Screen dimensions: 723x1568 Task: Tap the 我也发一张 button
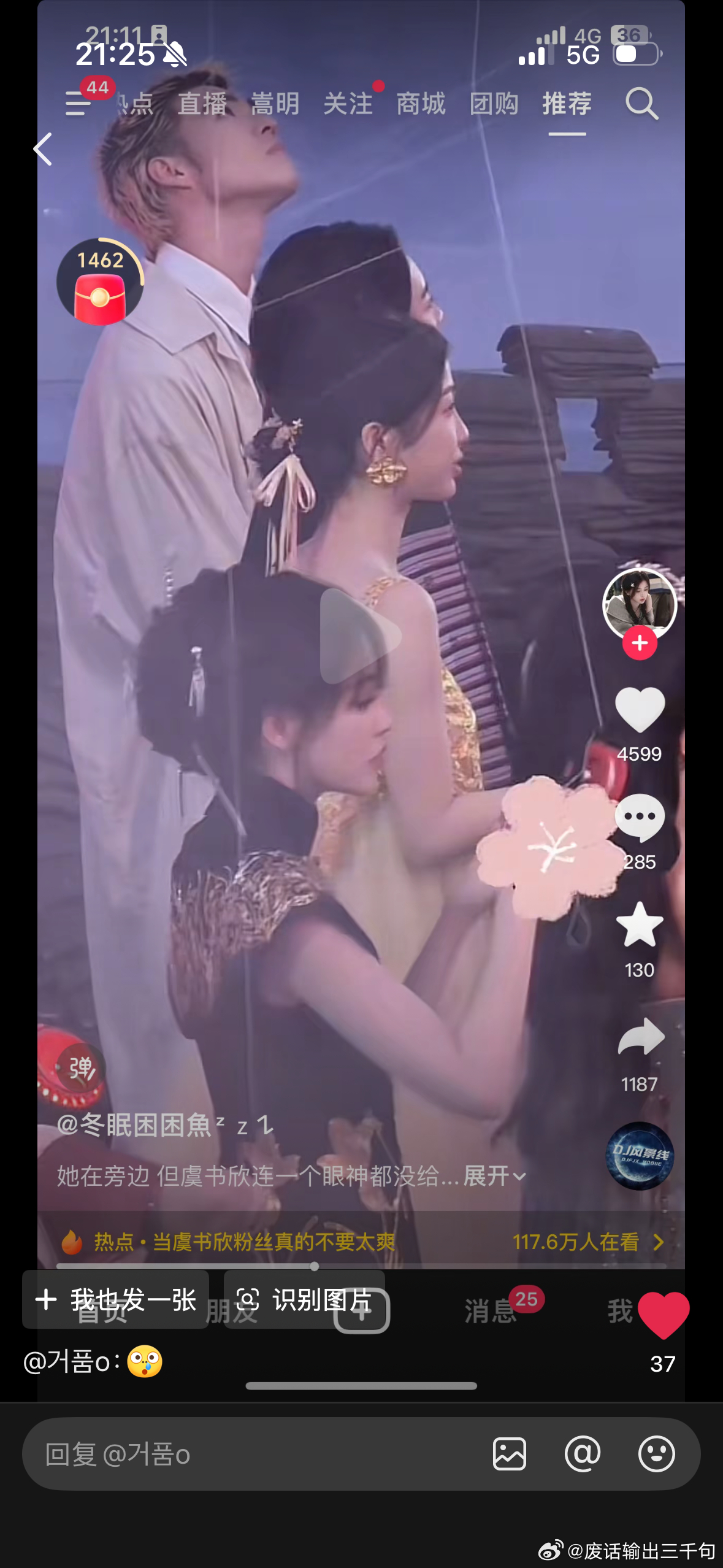tap(115, 1300)
